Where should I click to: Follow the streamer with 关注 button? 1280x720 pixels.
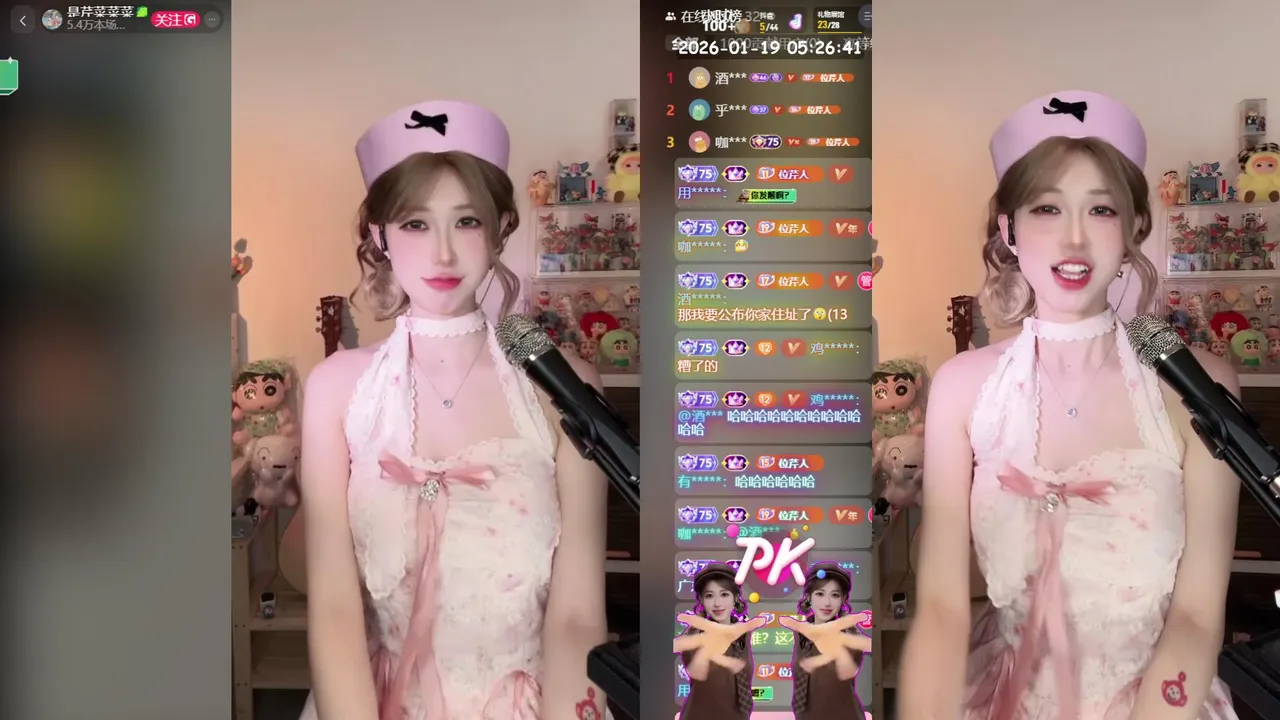175,20
